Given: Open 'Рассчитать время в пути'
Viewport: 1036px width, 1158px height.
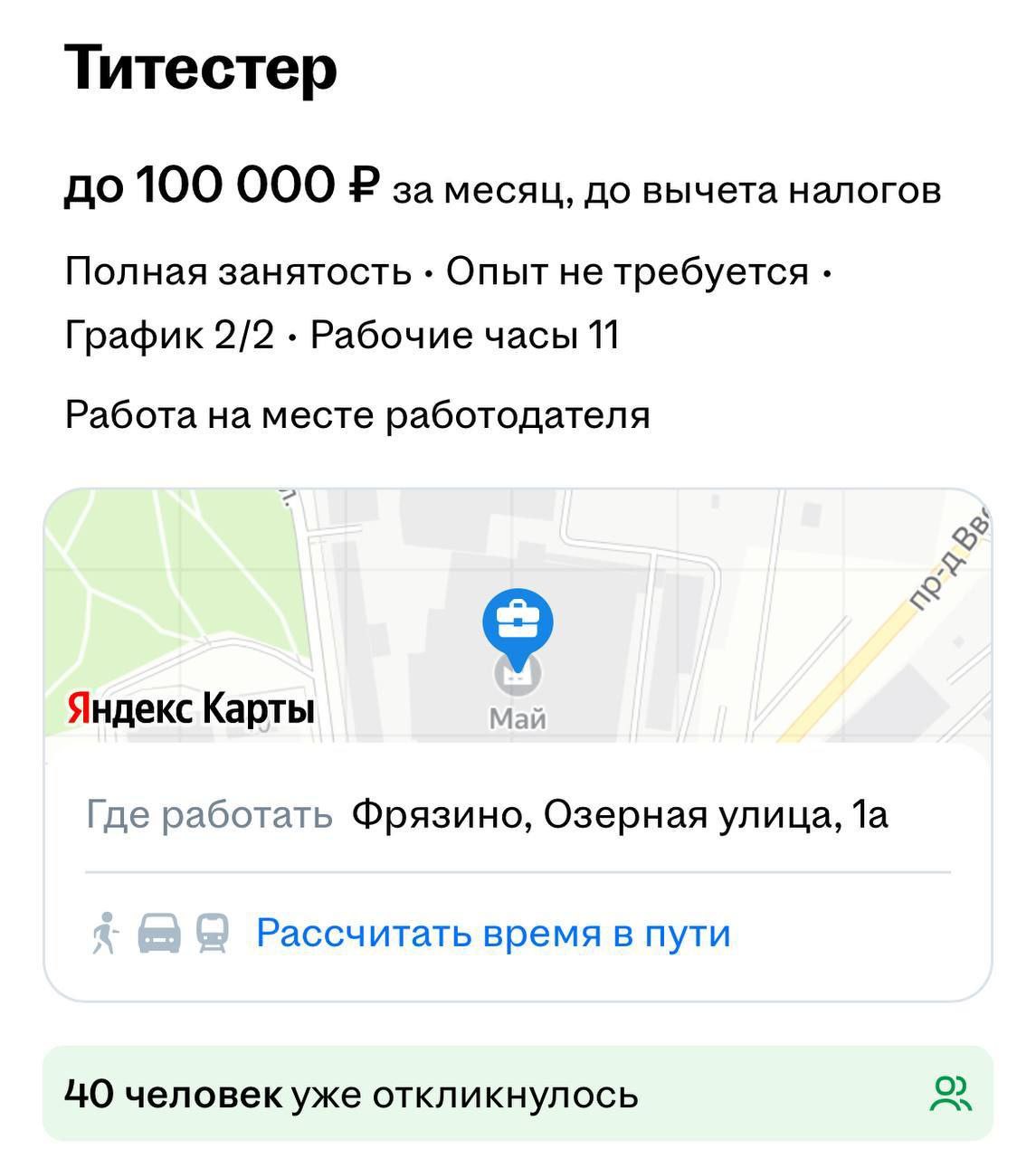Looking at the screenshot, I should pyautogui.click(x=495, y=934).
